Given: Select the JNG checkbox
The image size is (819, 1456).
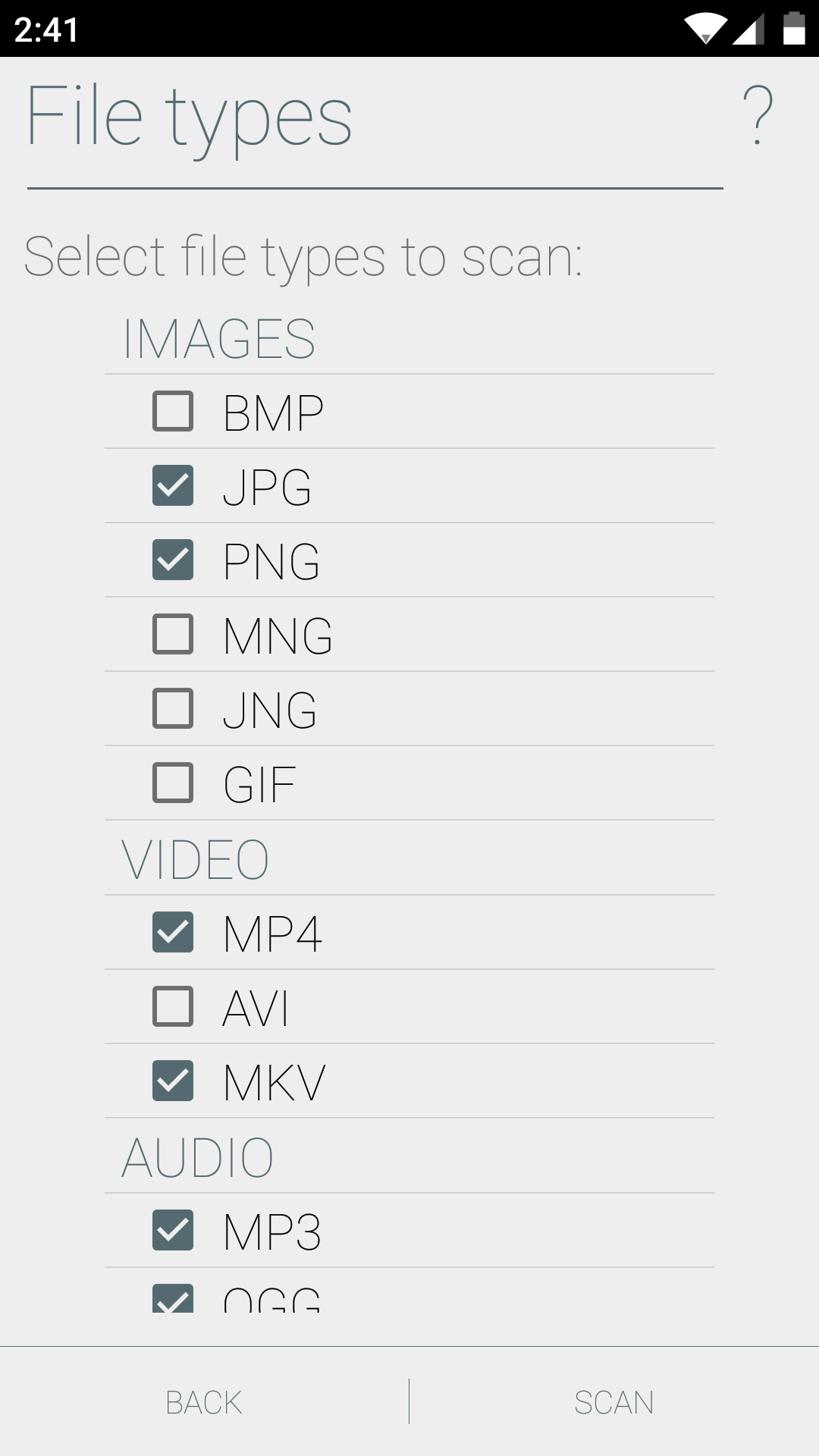Looking at the screenshot, I should tap(173, 708).
